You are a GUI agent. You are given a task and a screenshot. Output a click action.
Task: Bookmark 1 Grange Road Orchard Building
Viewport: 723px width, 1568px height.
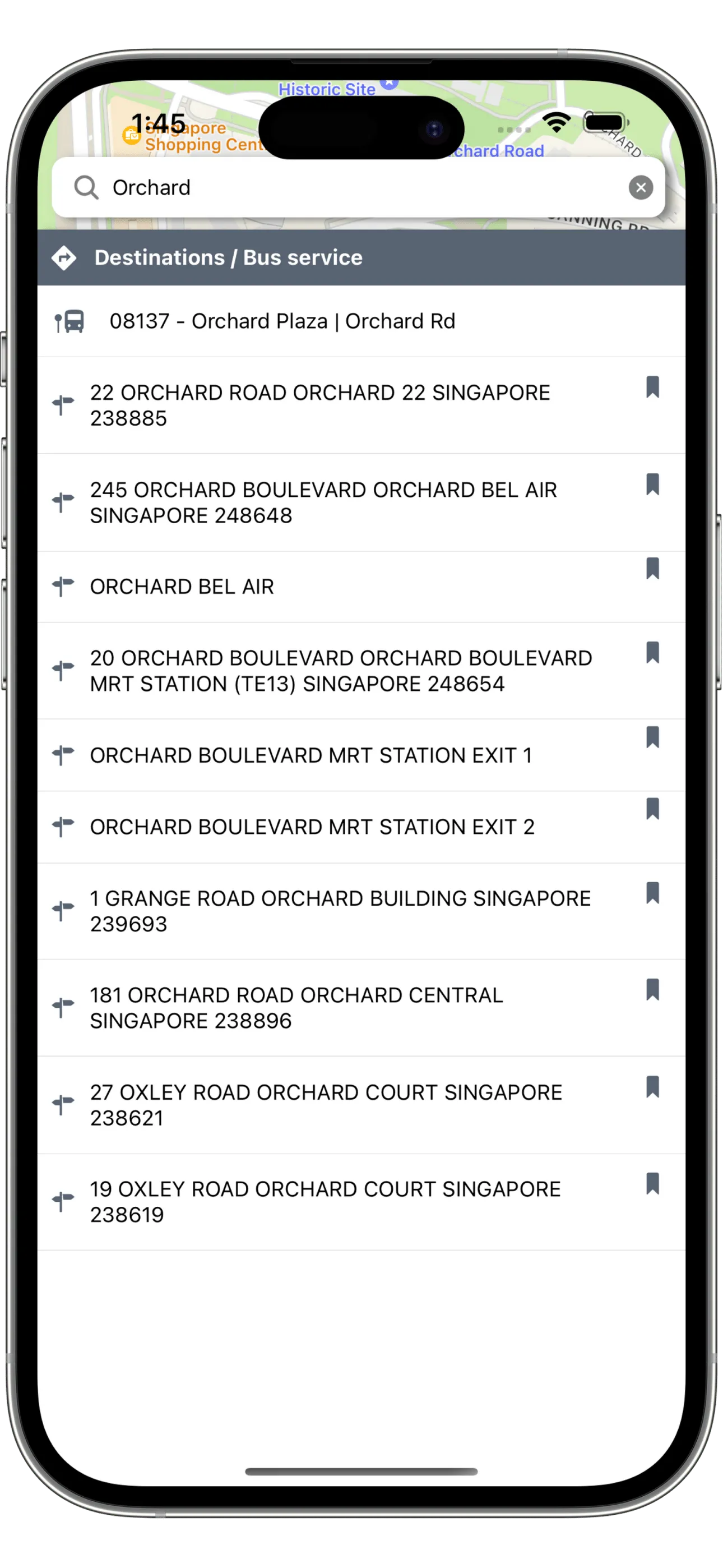point(652,893)
